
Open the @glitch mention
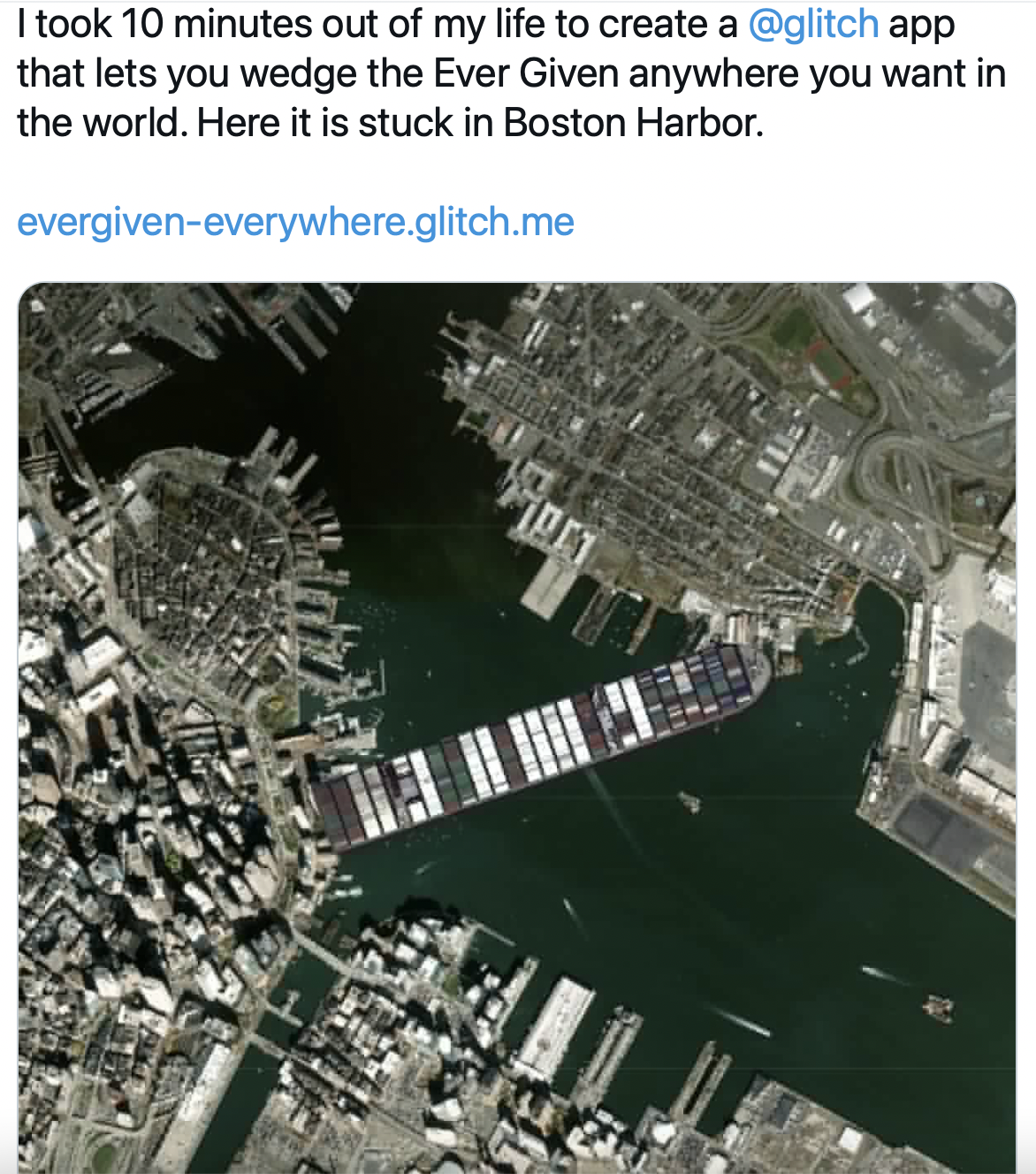point(813,25)
